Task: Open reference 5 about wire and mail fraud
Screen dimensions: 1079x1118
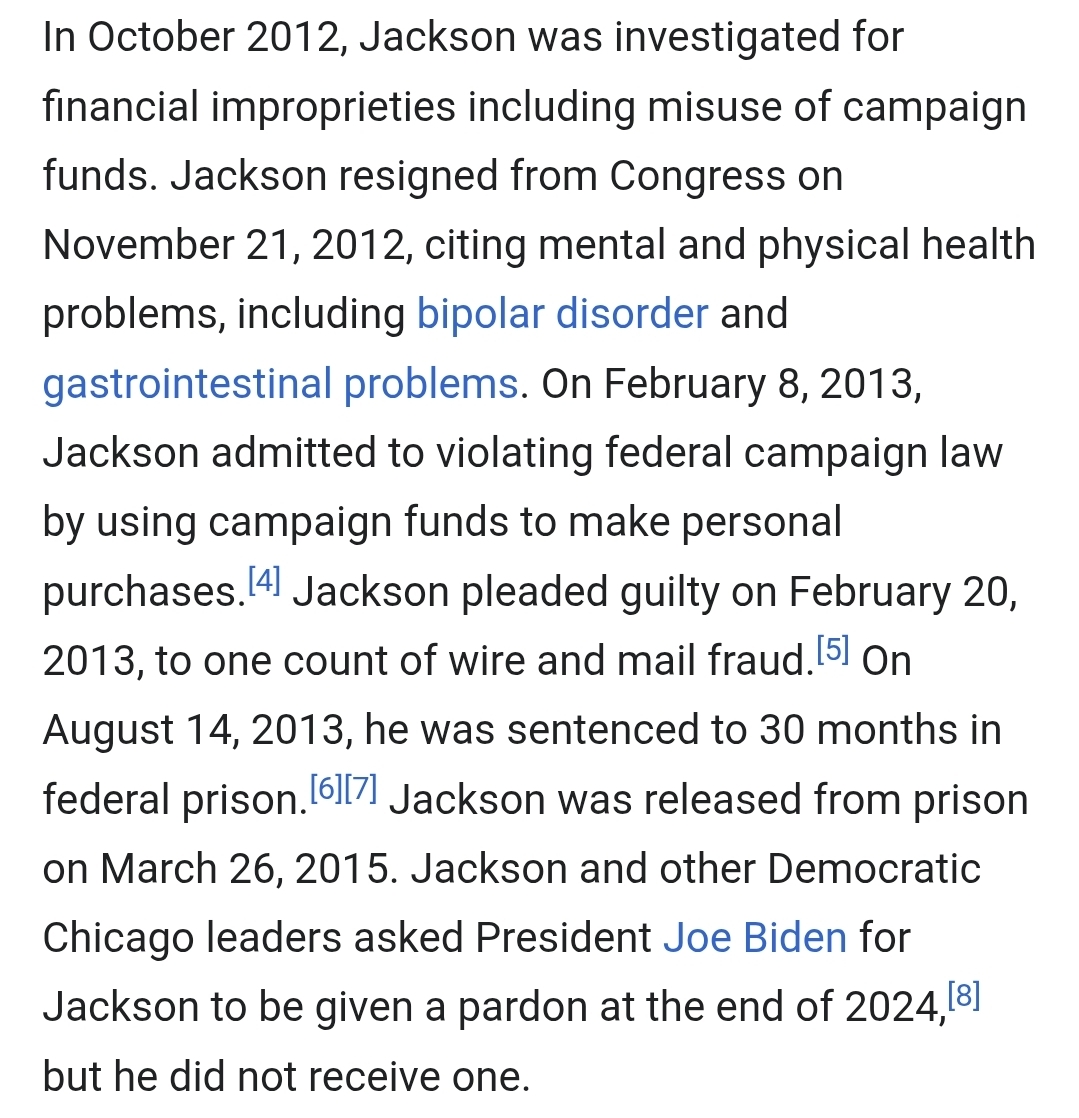Action: click(x=833, y=651)
